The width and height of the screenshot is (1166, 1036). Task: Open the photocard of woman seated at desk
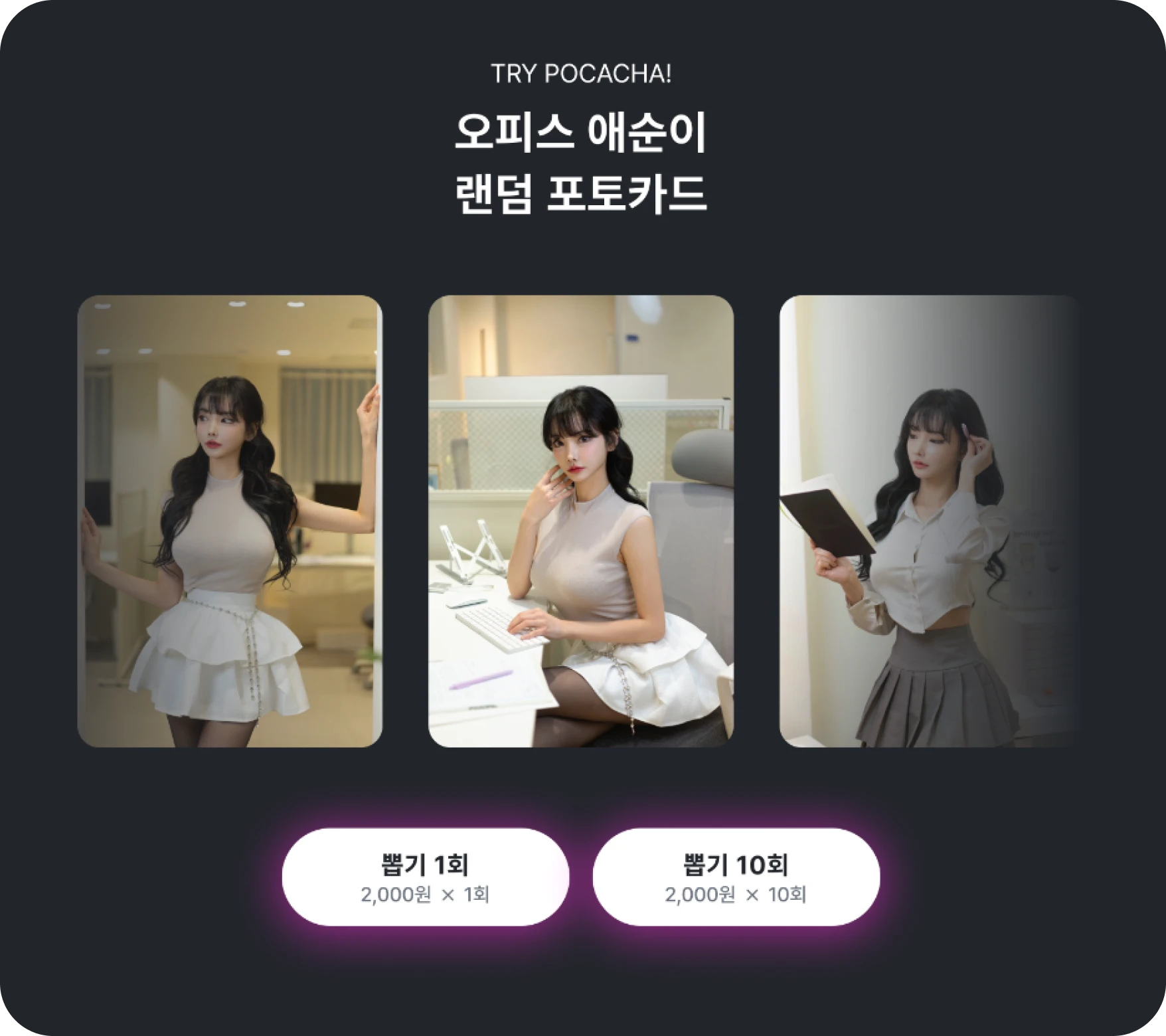point(581,521)
